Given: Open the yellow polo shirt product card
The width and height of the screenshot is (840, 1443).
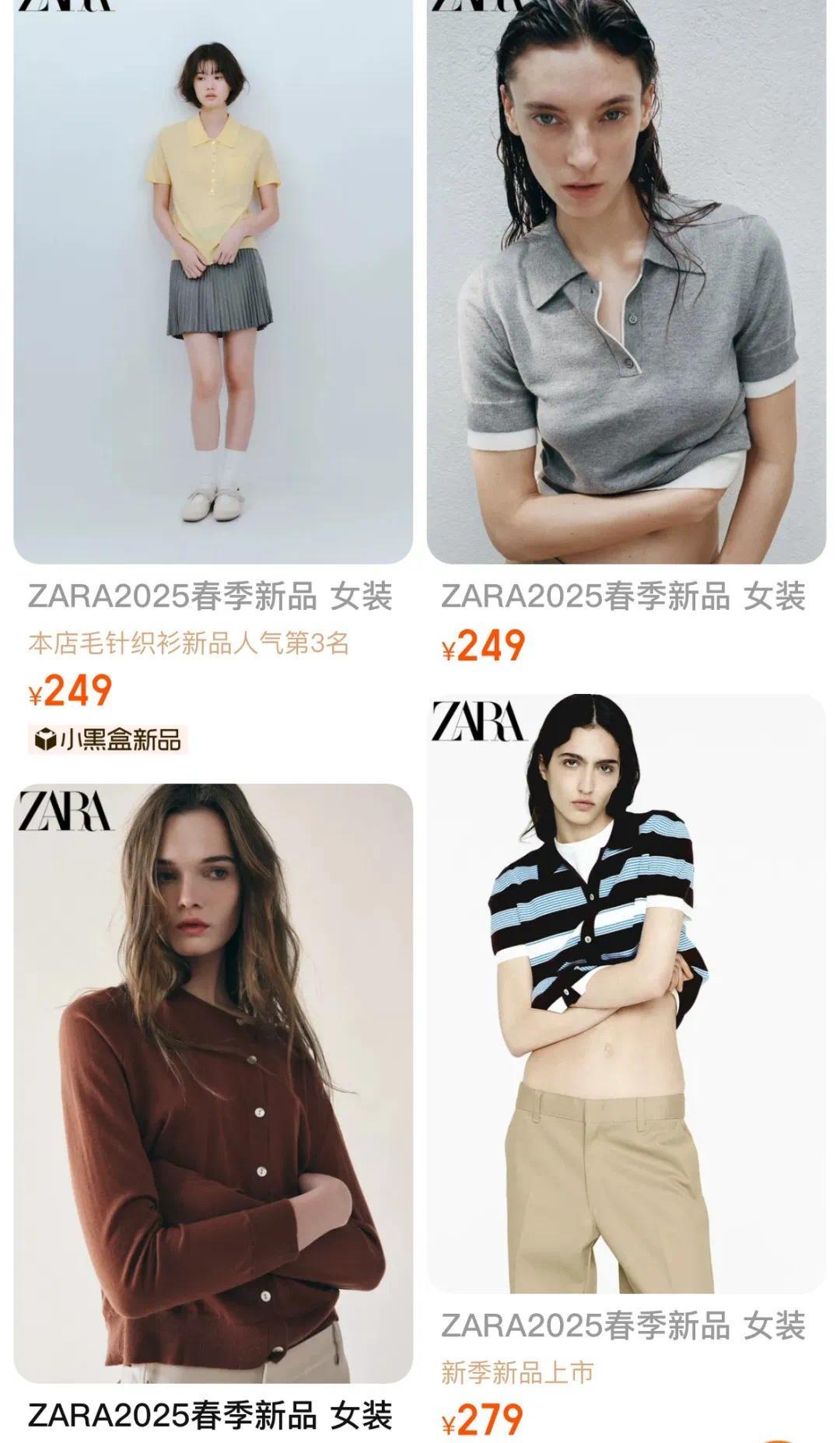Looking at the screenshot, I should (x=212, y=280).
